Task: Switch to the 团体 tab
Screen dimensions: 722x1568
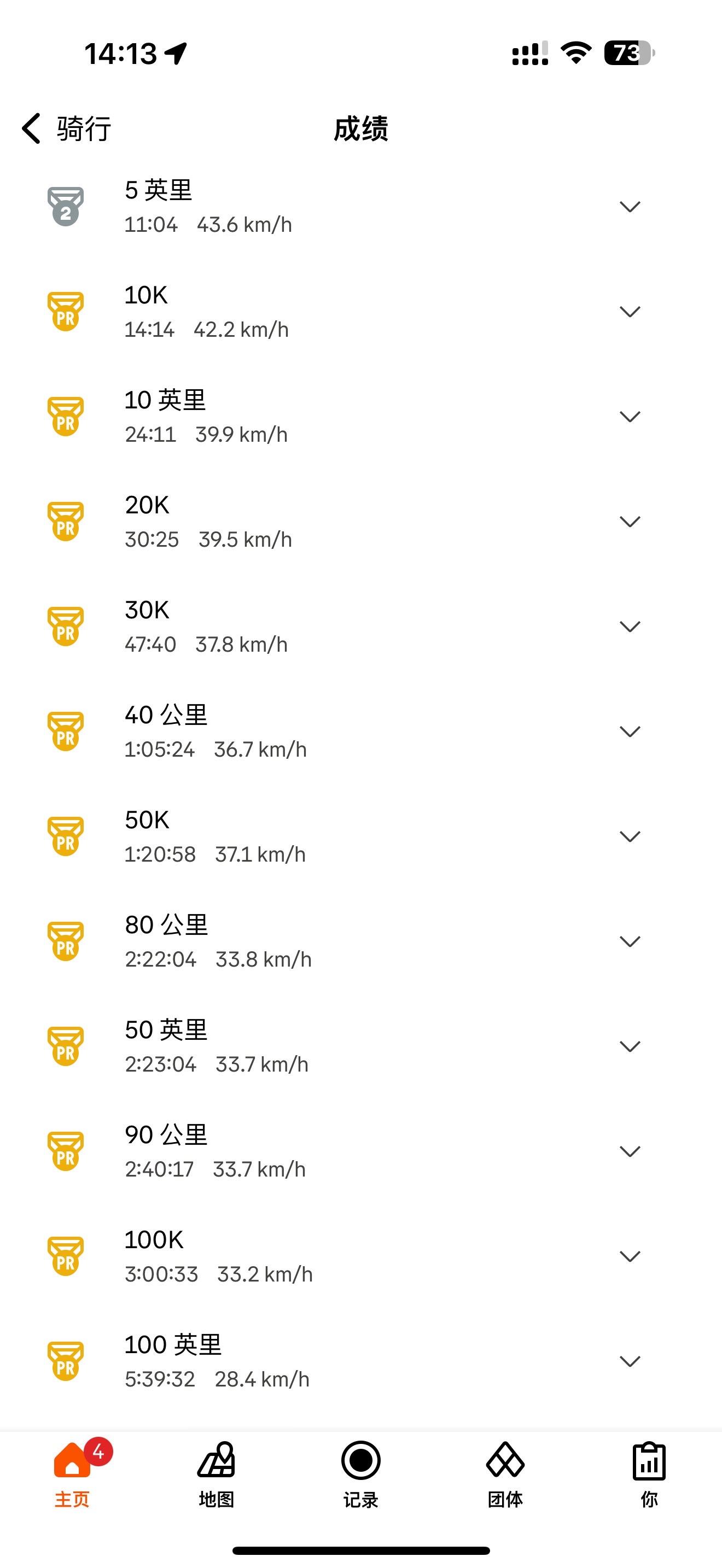Action: tap(505, 1473)
